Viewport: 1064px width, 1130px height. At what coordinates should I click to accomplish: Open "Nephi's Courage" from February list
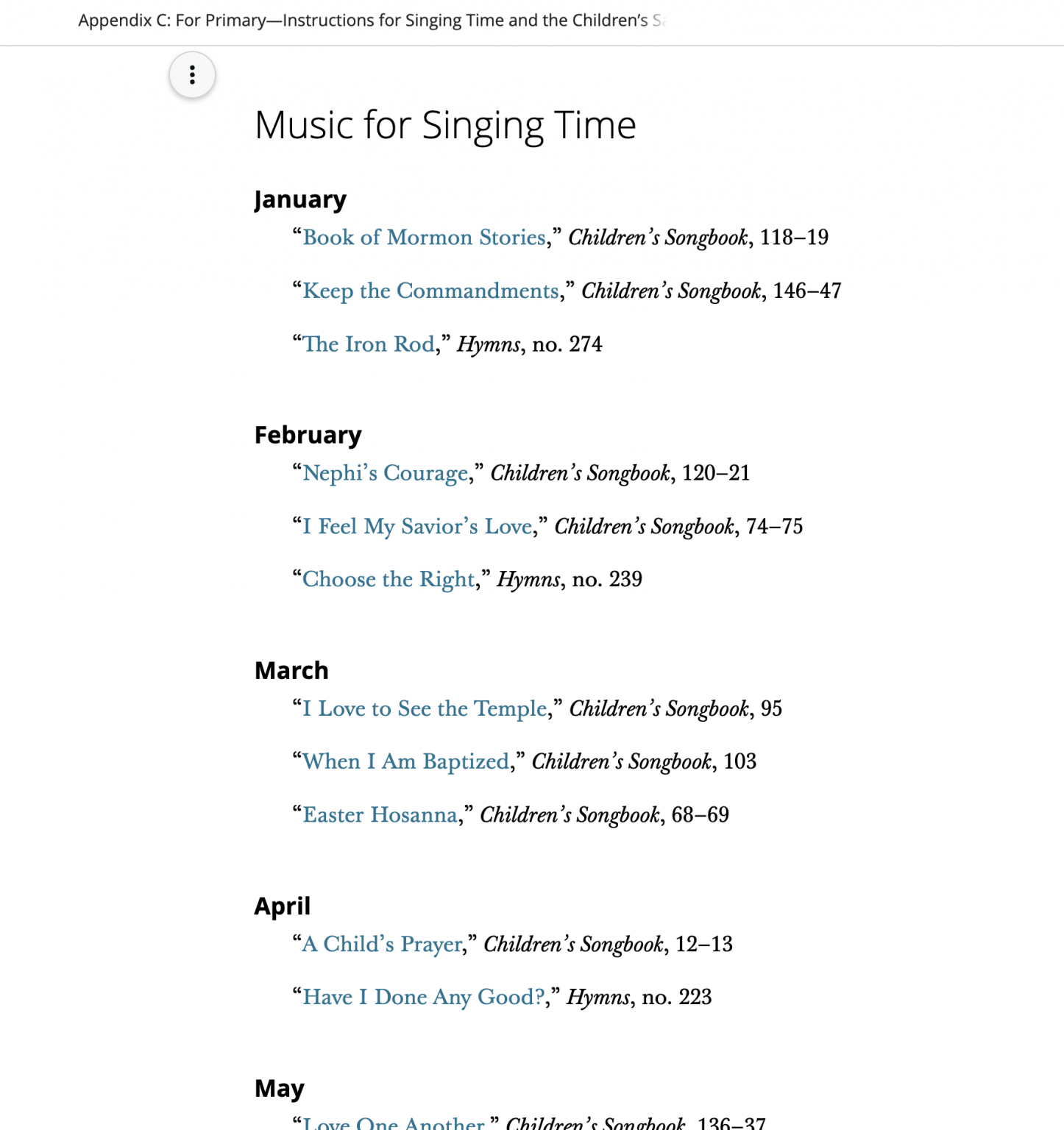click(383, 473)
